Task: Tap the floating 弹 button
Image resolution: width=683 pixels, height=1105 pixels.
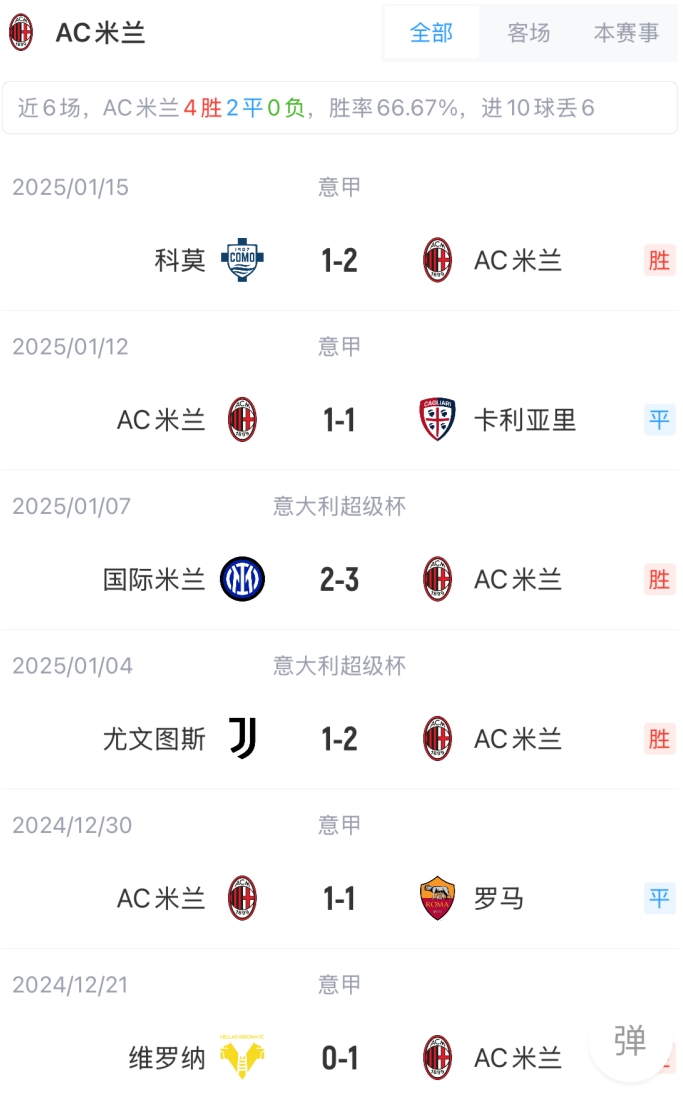Action: coord(629,1041)
